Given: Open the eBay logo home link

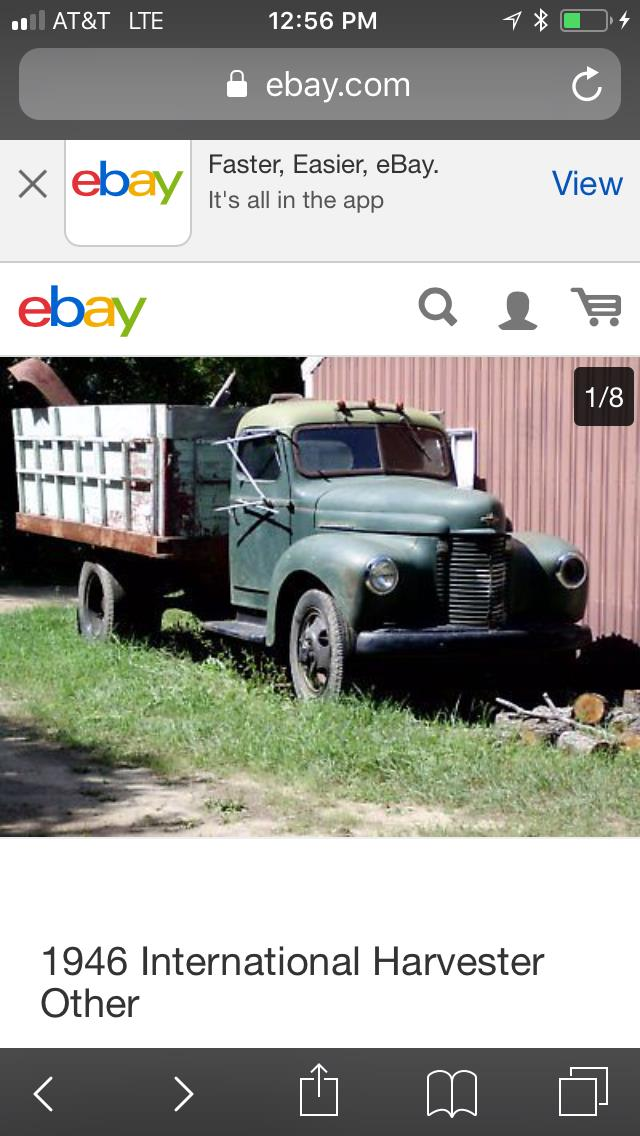Looking at the screenshot, I should pyautogui.click(x=82, y=310).
